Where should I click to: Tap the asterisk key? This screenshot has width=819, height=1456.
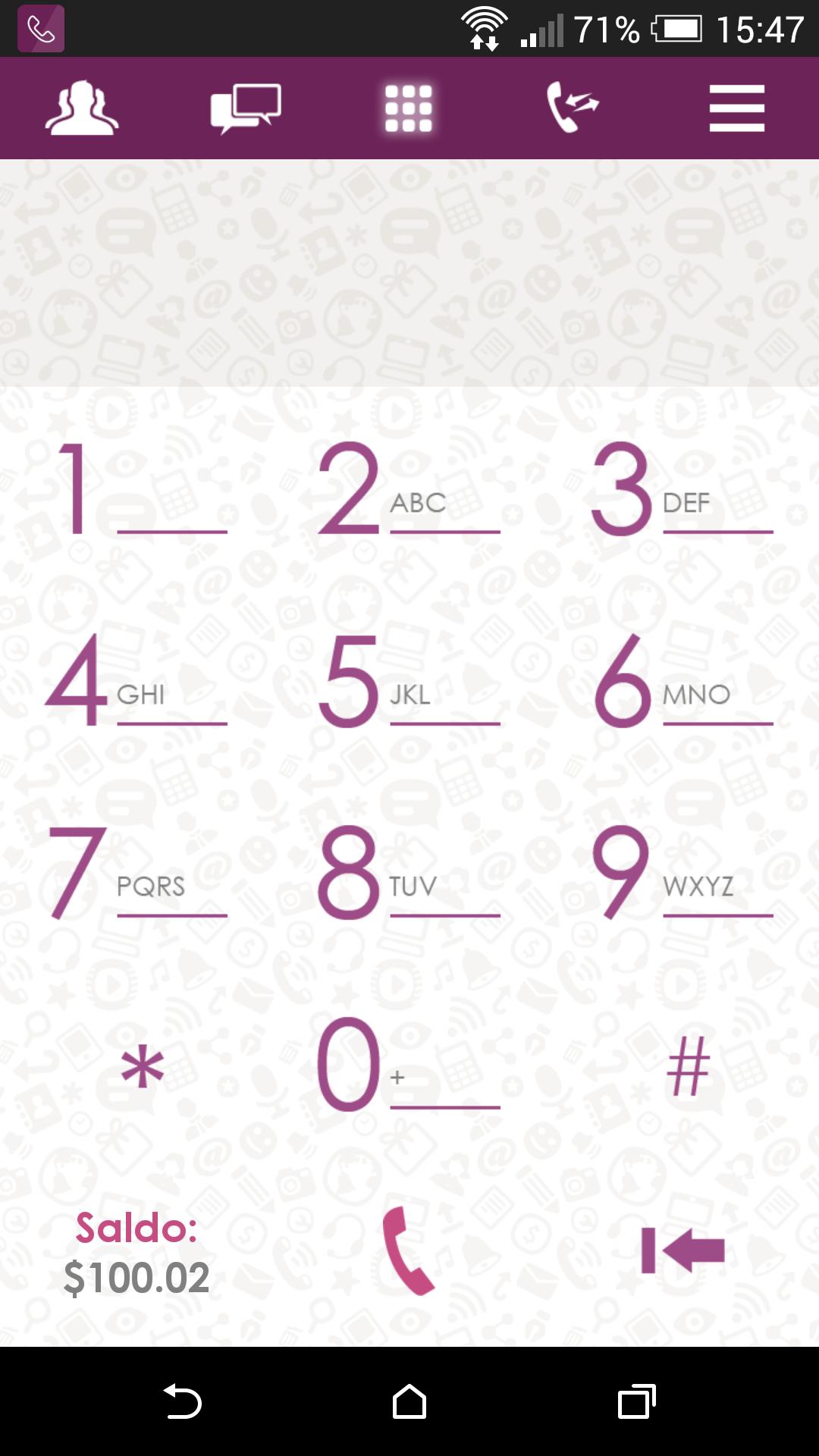(143, 1066)
